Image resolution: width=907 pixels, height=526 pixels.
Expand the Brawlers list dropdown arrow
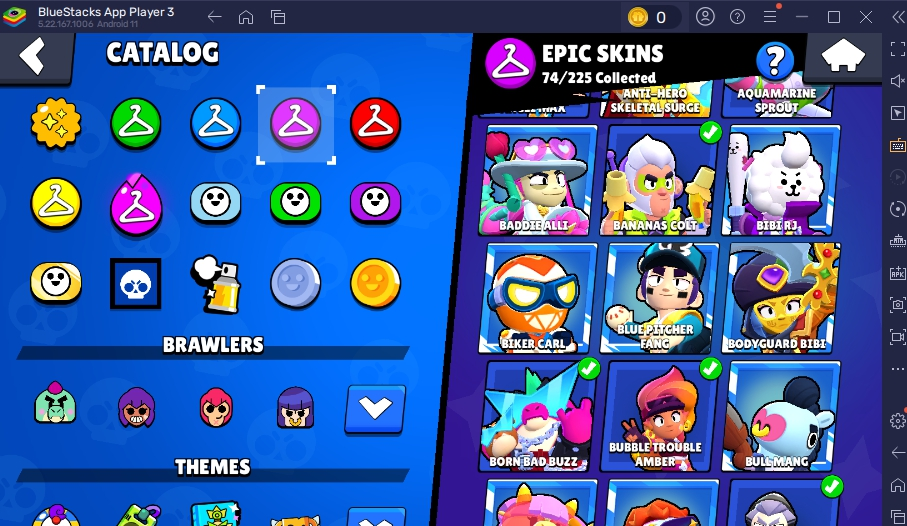coord(375,408)
